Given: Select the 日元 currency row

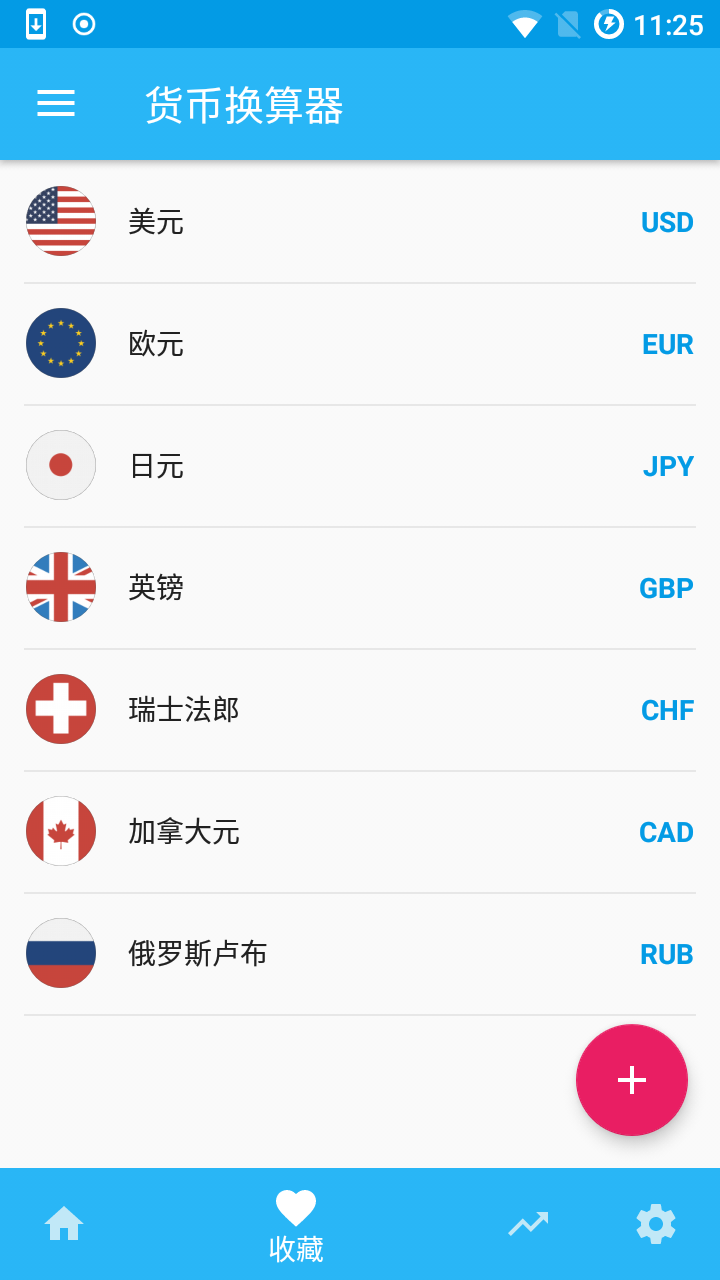Looking at the screenshot, I should coord(360,465).
